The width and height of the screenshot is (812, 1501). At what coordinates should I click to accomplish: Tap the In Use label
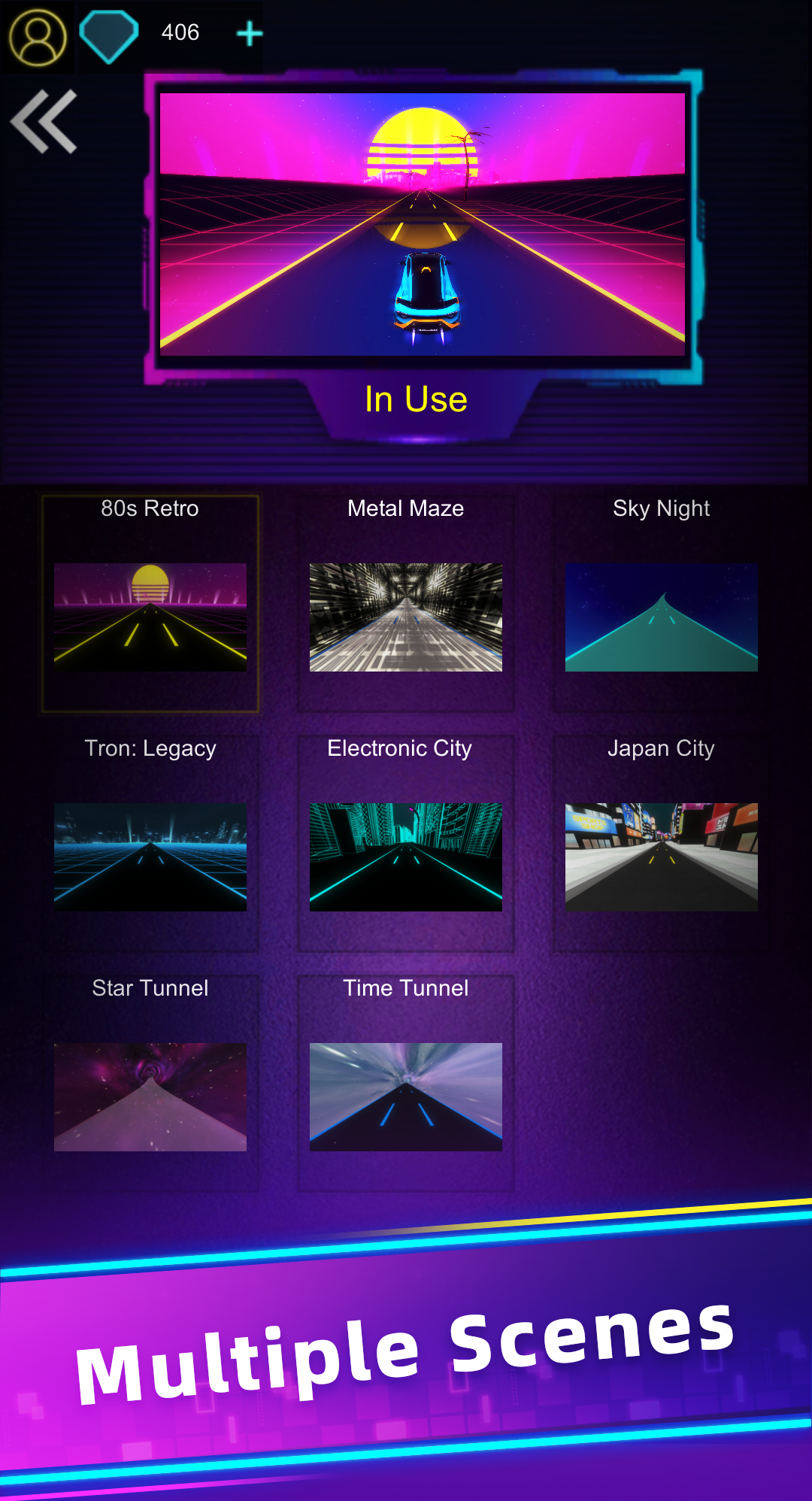[417, 399]
